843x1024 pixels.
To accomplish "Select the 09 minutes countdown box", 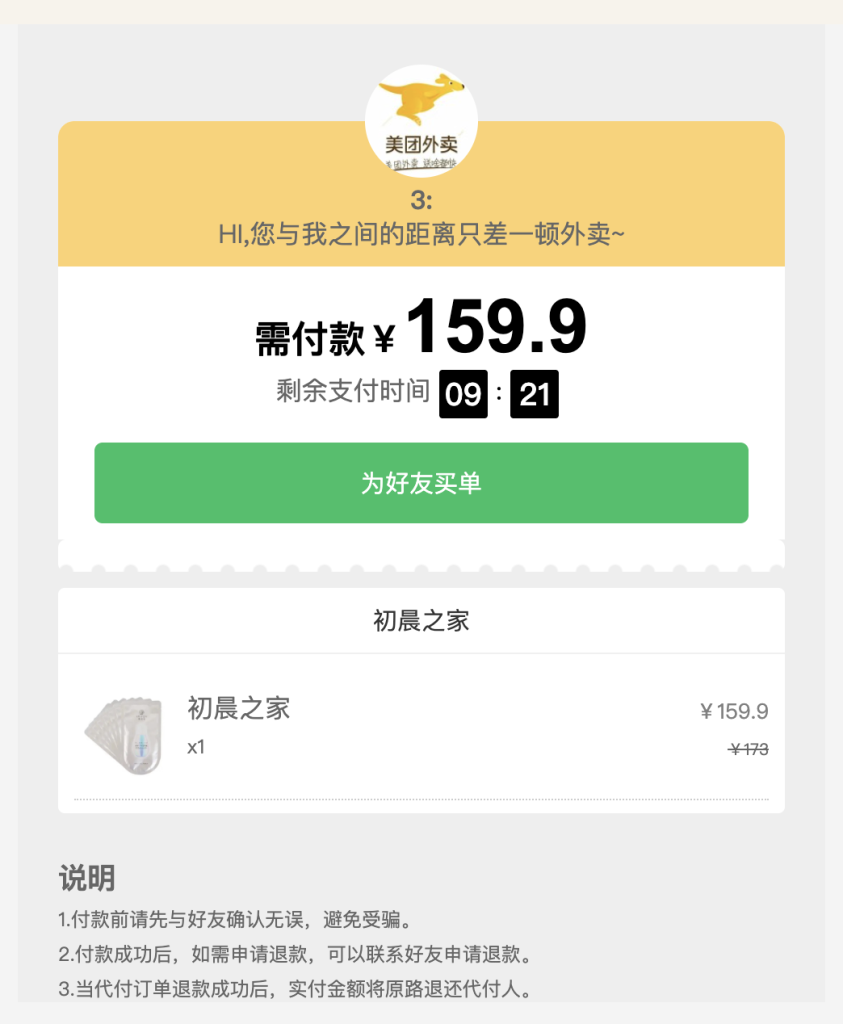I will (x=462, y=393).
